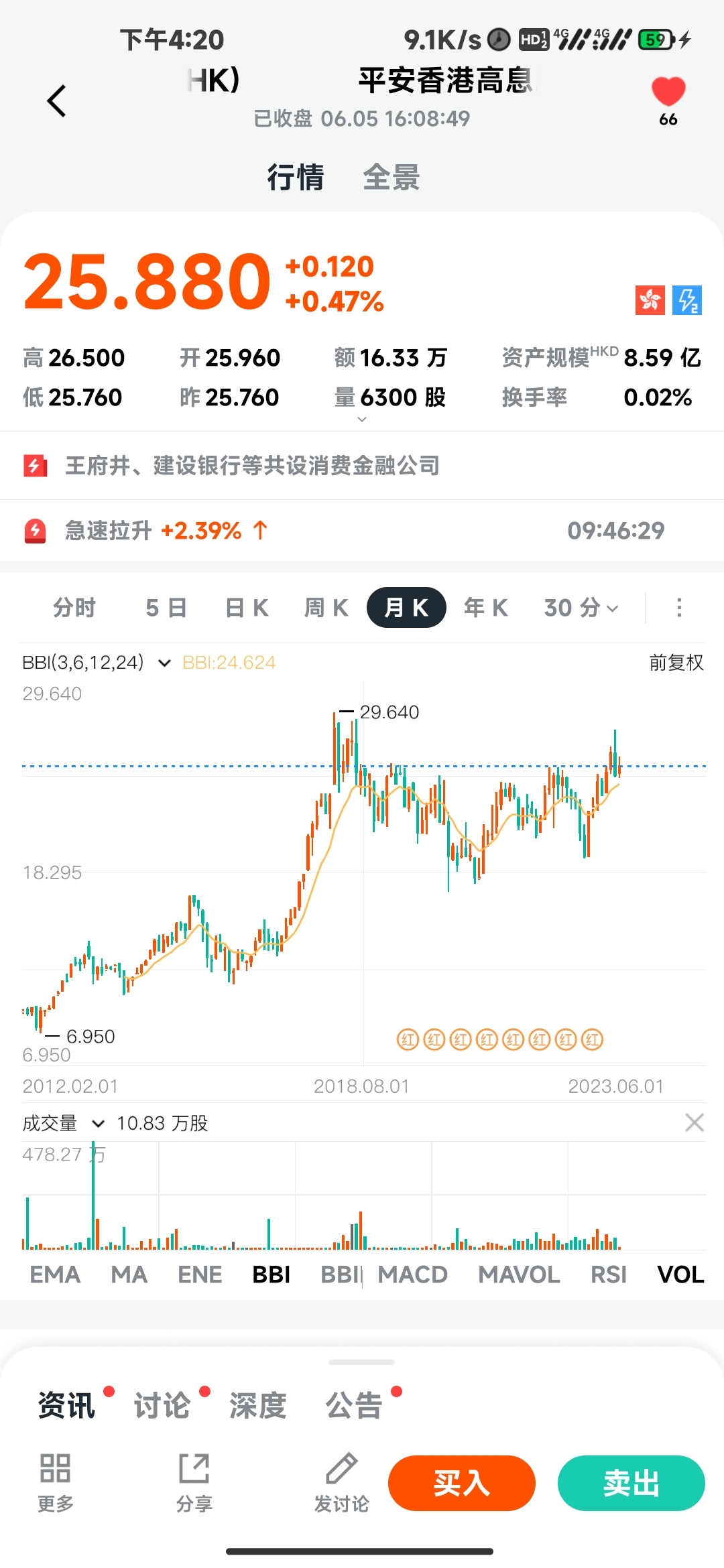The width and height of the screenshot is (724, 1568).
Task: Select the 分时 chart view
Action: [74, 608]
